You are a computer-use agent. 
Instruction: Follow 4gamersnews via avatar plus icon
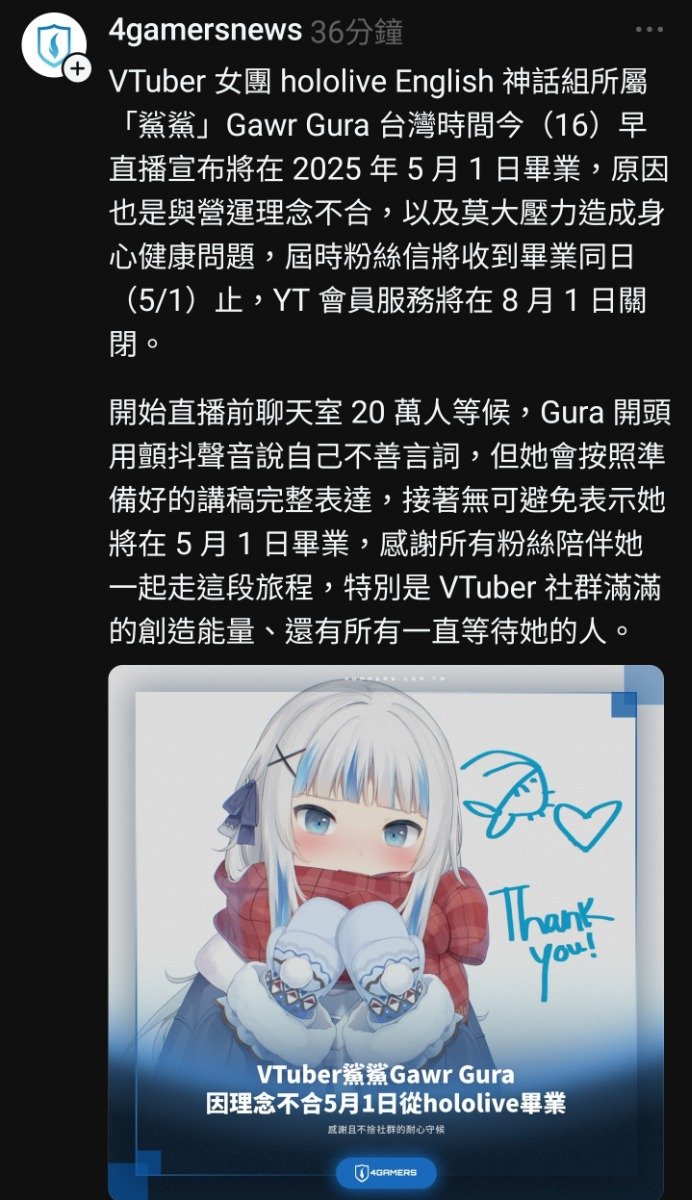pos(77,69)
